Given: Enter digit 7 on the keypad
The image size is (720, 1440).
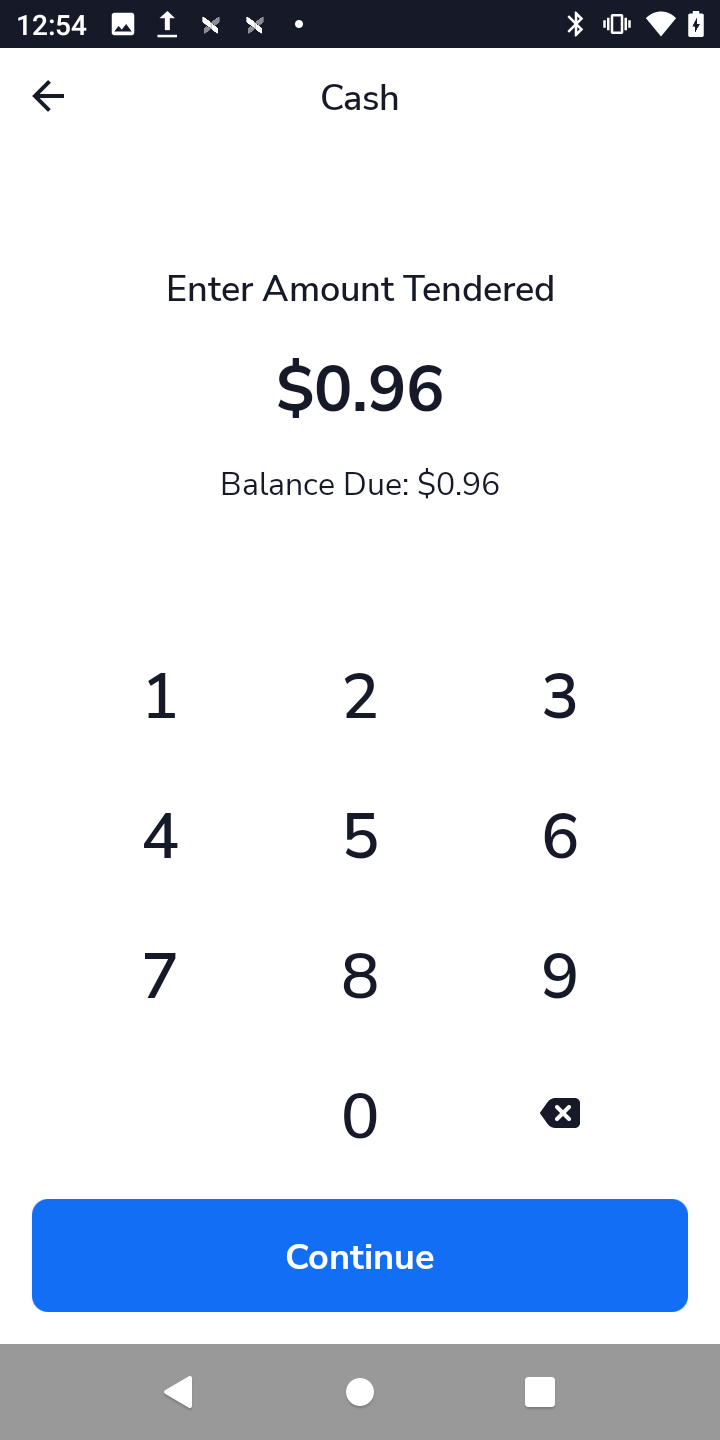Looking at the screenshot, I should (x=160, y=977).
